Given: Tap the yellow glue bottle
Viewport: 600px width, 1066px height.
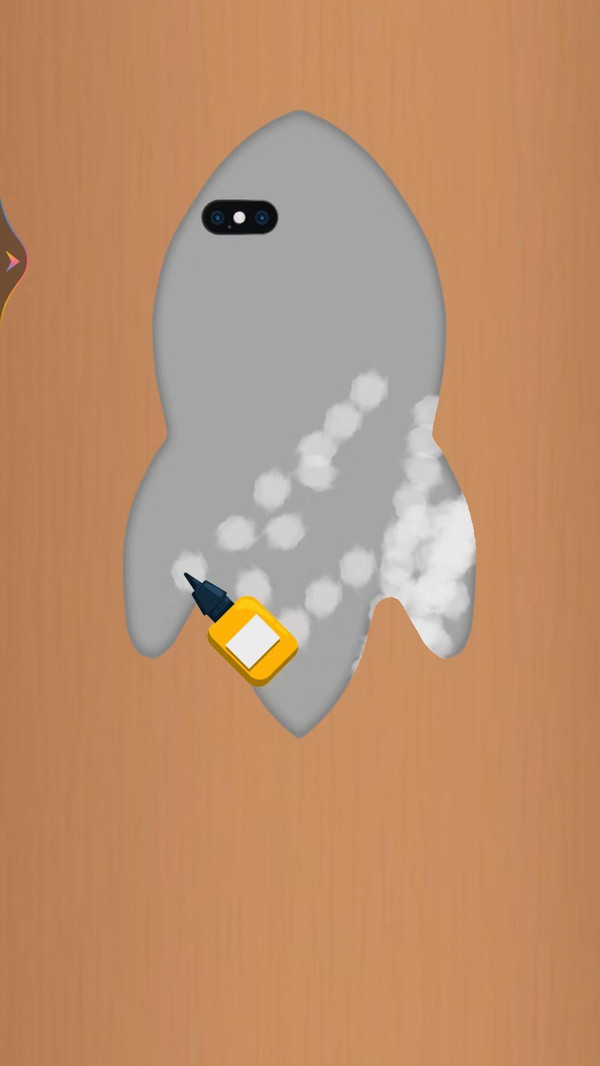Looking at the screenshot, I should point(251,639).
